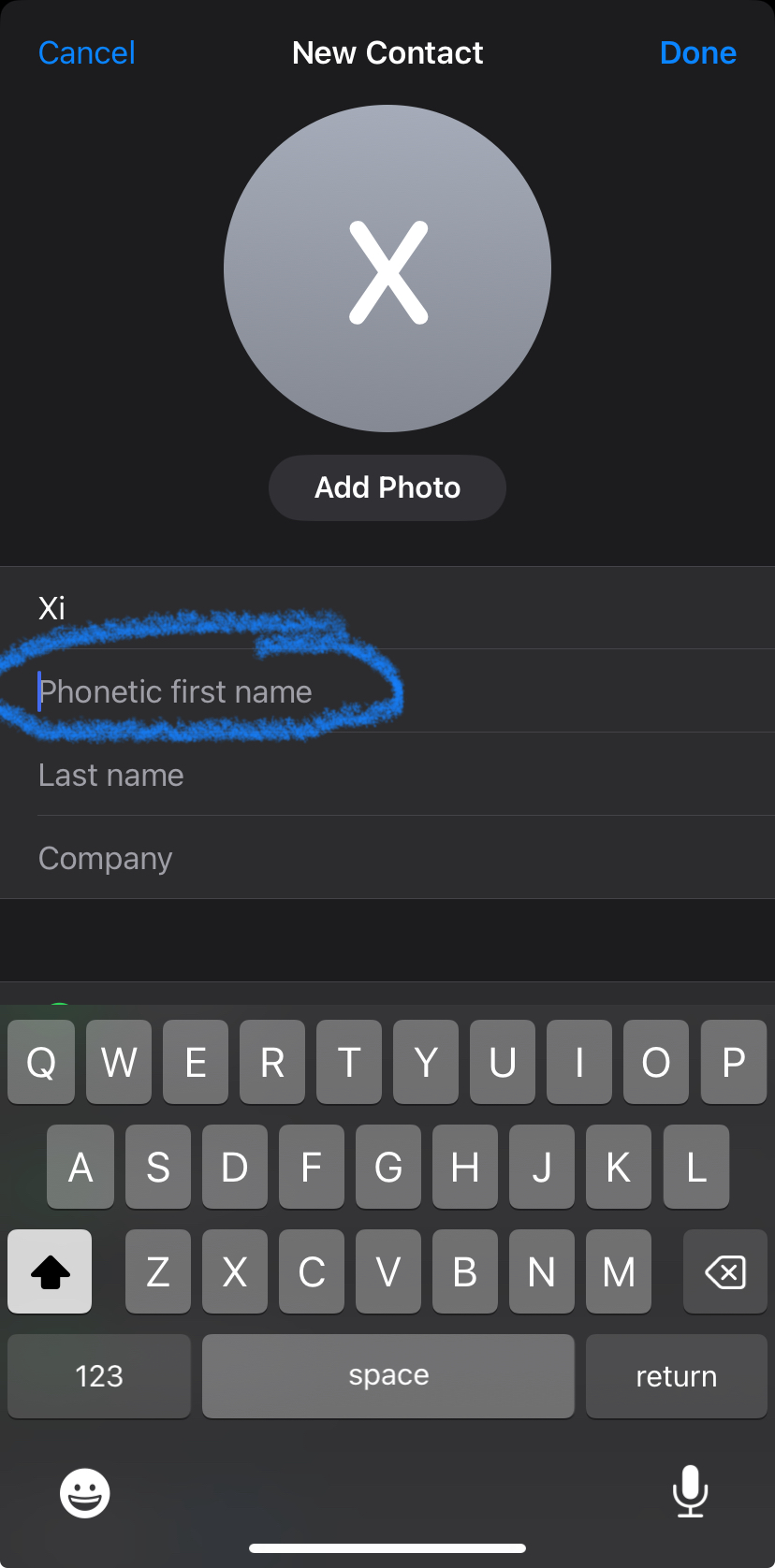Image resolution: width=775 pixels, height=1568 pixels.
Task: Tap the Add Photo button
Action: [x=387, y=487]
